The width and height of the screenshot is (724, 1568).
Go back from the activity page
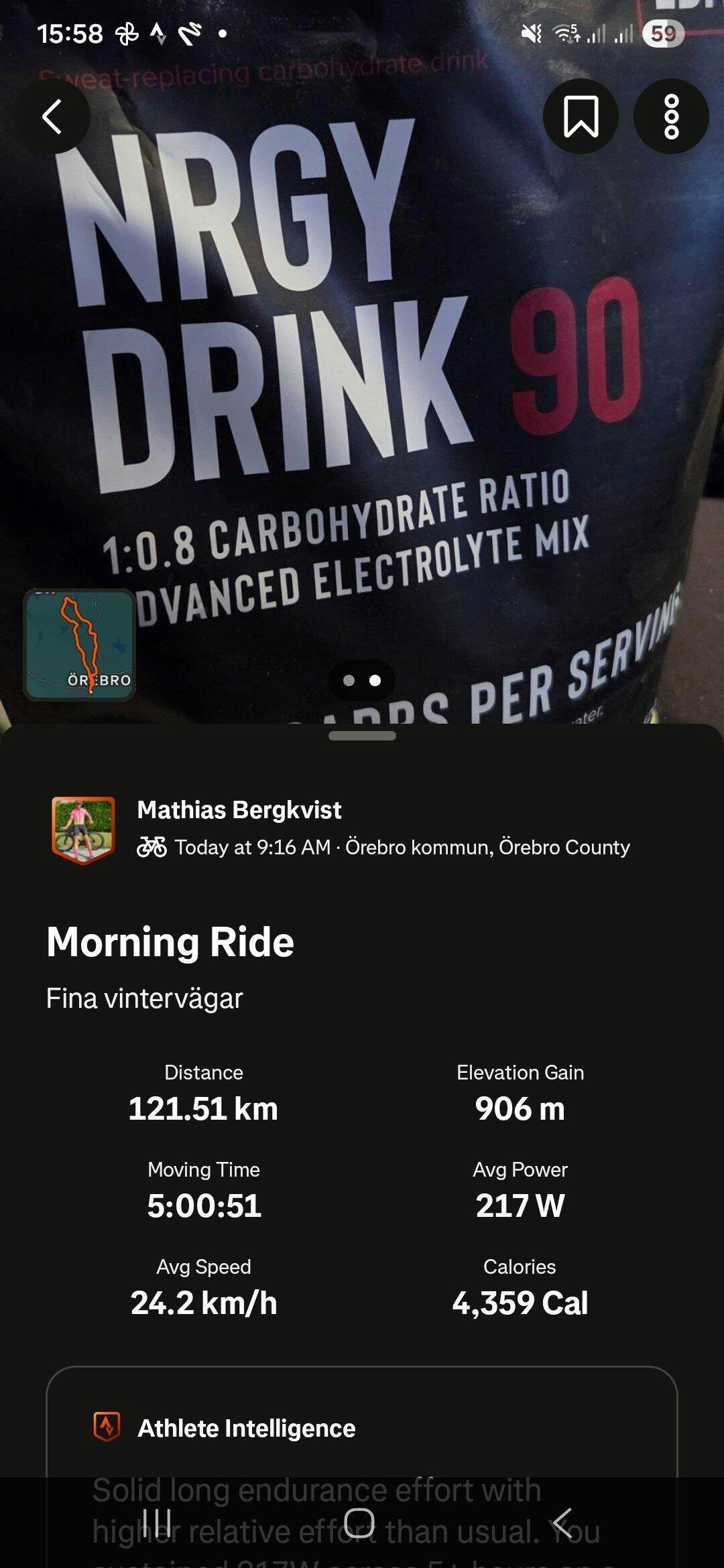click(x=53, y=117)
